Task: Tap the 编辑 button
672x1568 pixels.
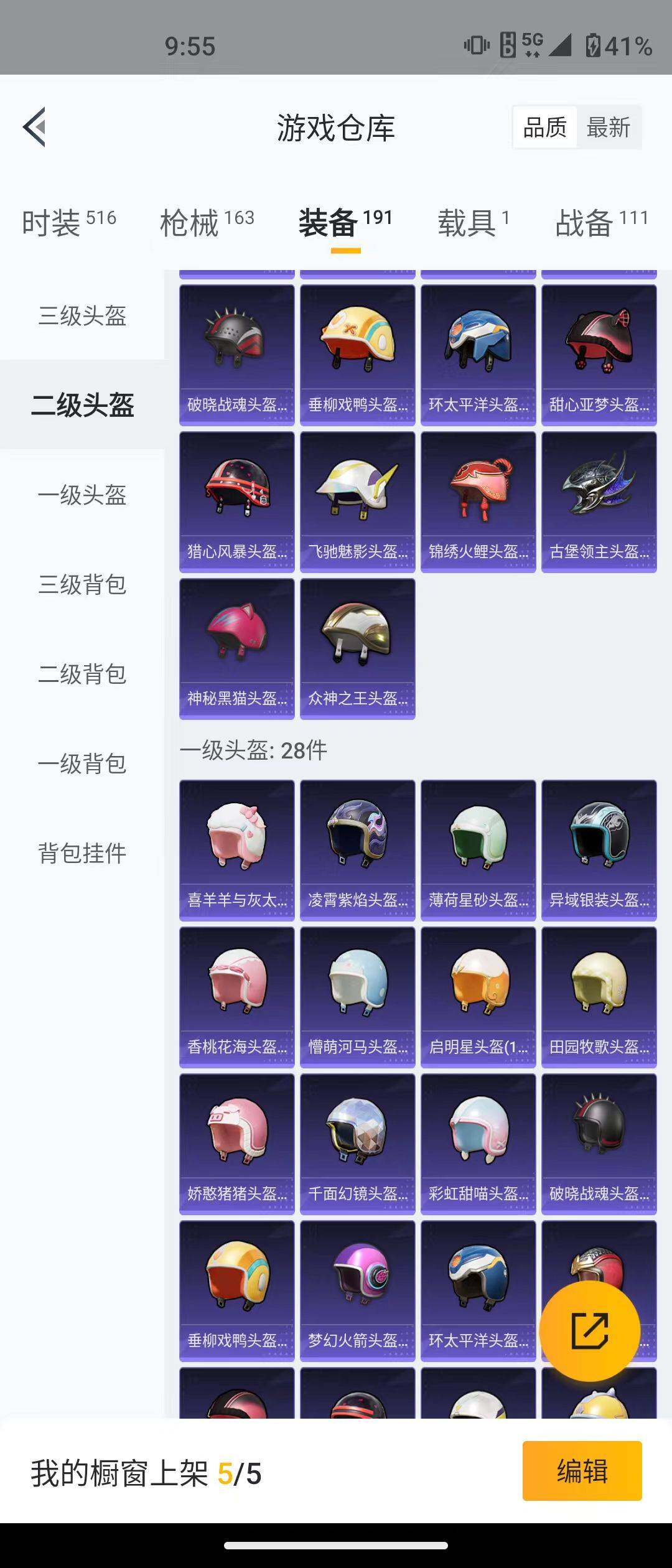Action: point(582,1471)
